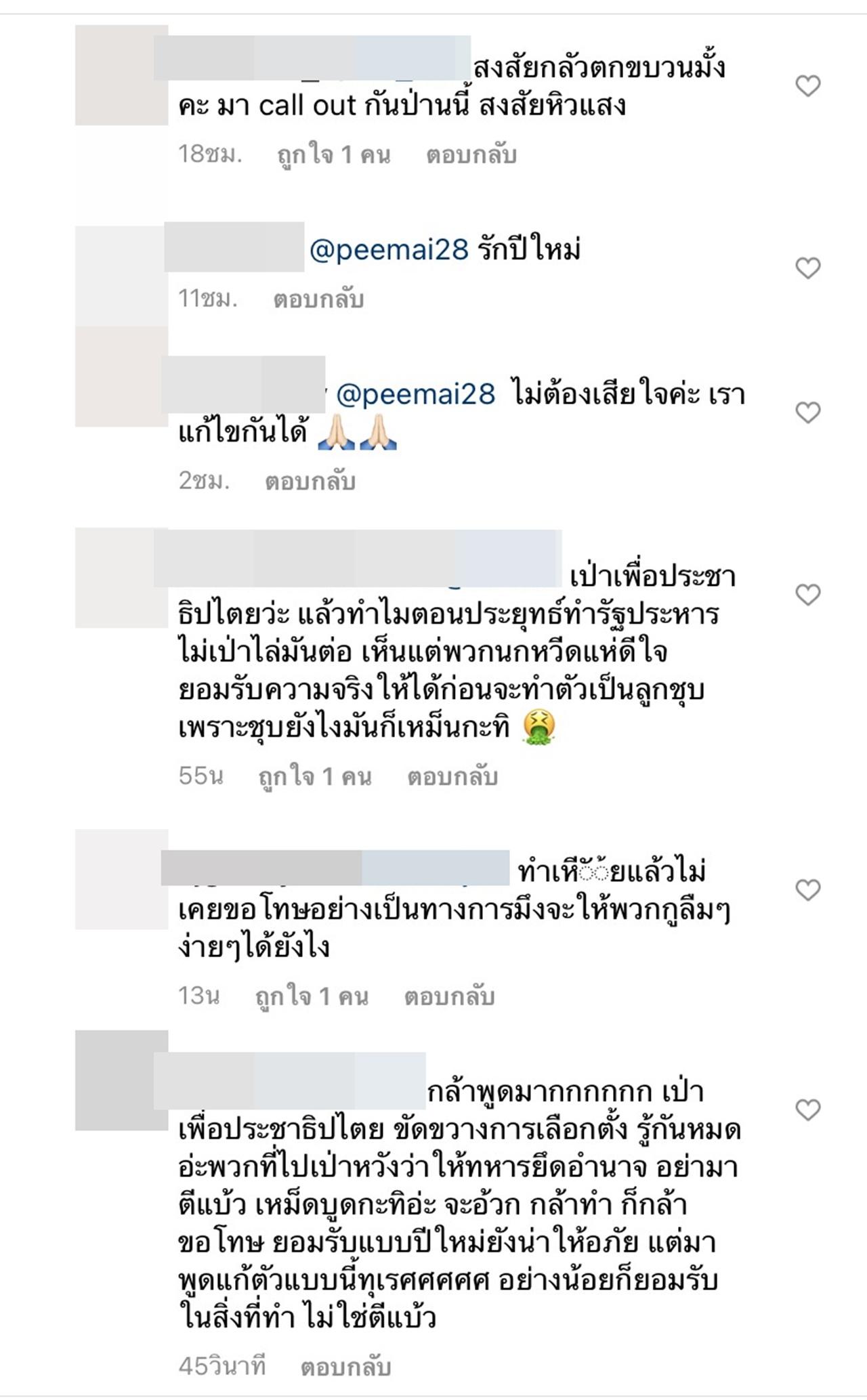Reply to the comment posted 45วินาที ago
867x1400 pixels.
[345, 1366]
